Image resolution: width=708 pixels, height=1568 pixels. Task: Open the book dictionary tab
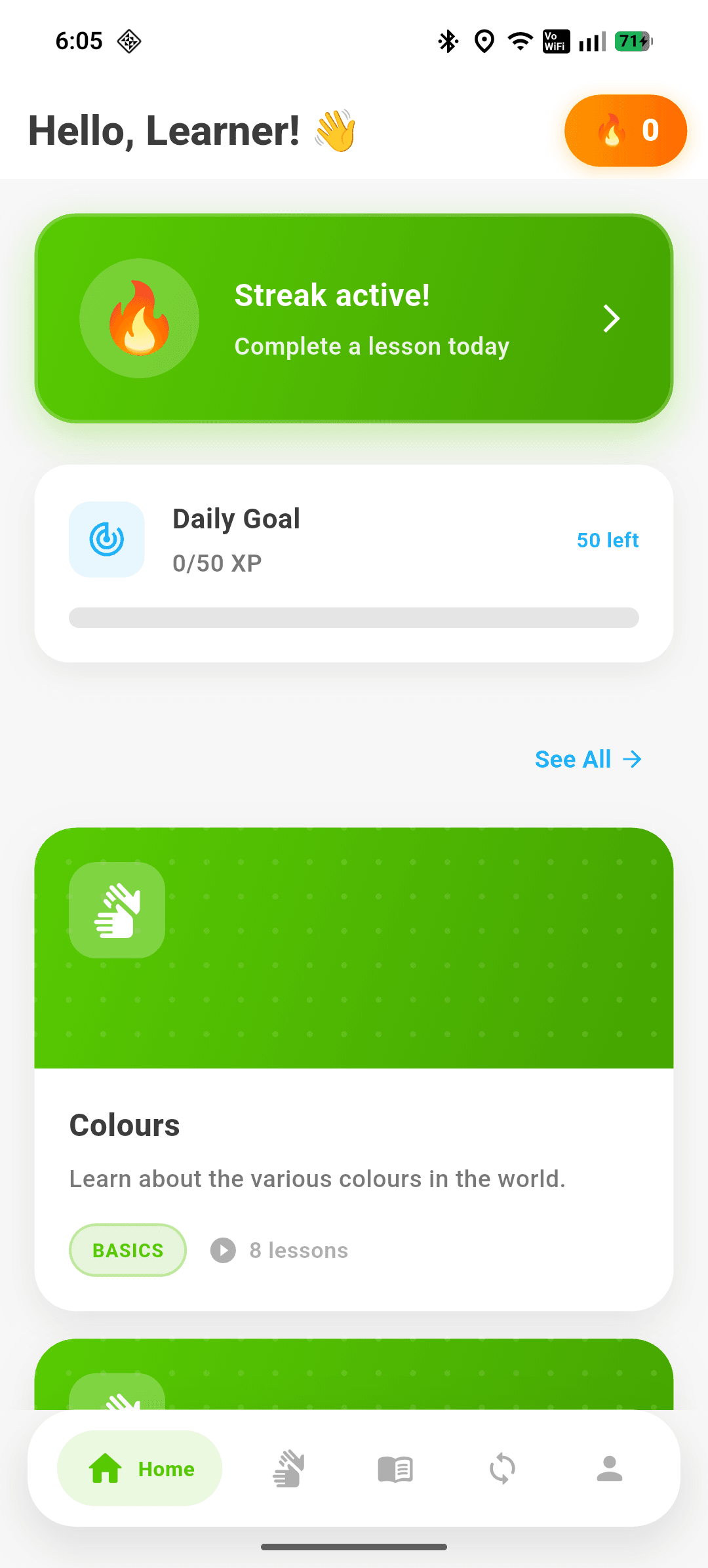[x=395, y=1469]
